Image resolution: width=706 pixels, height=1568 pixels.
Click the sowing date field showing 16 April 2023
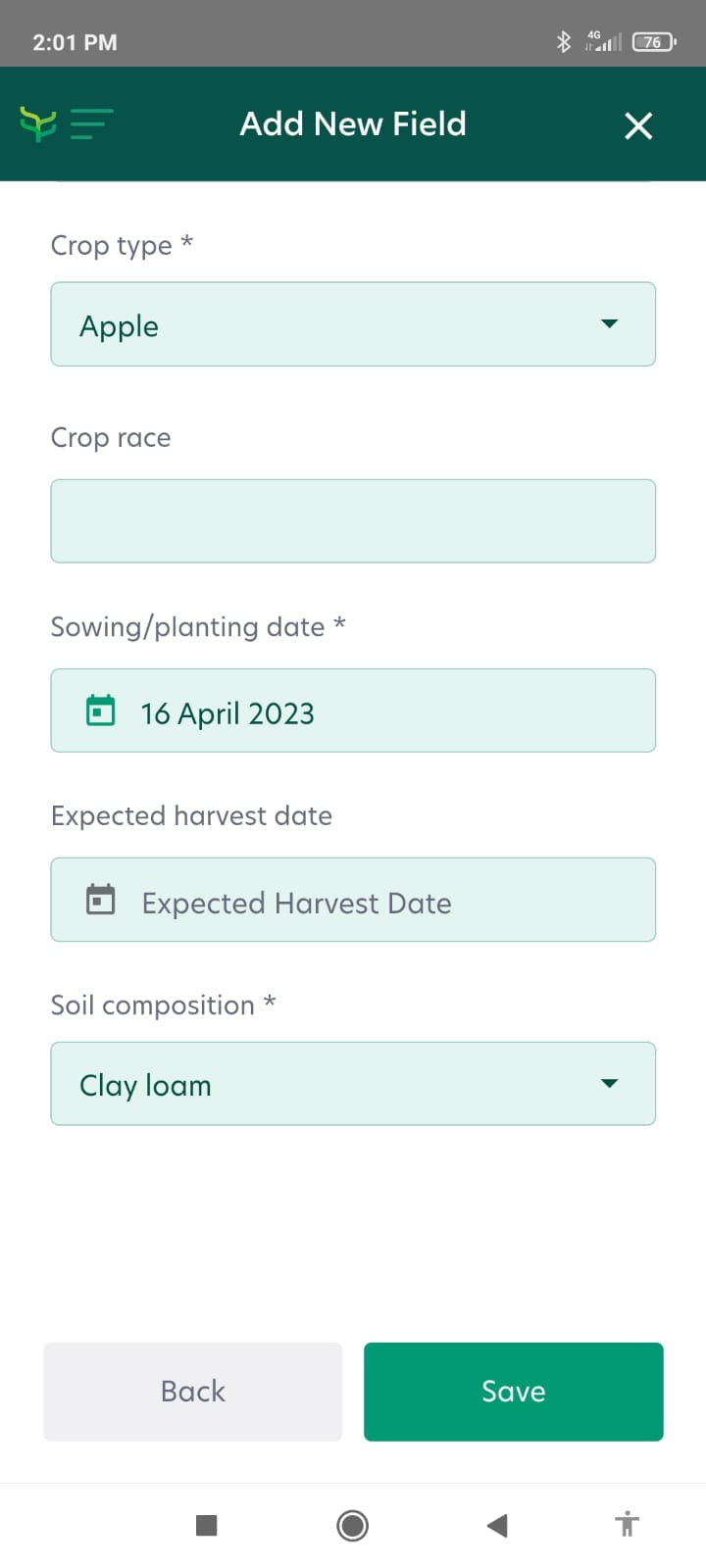[353, 711]
